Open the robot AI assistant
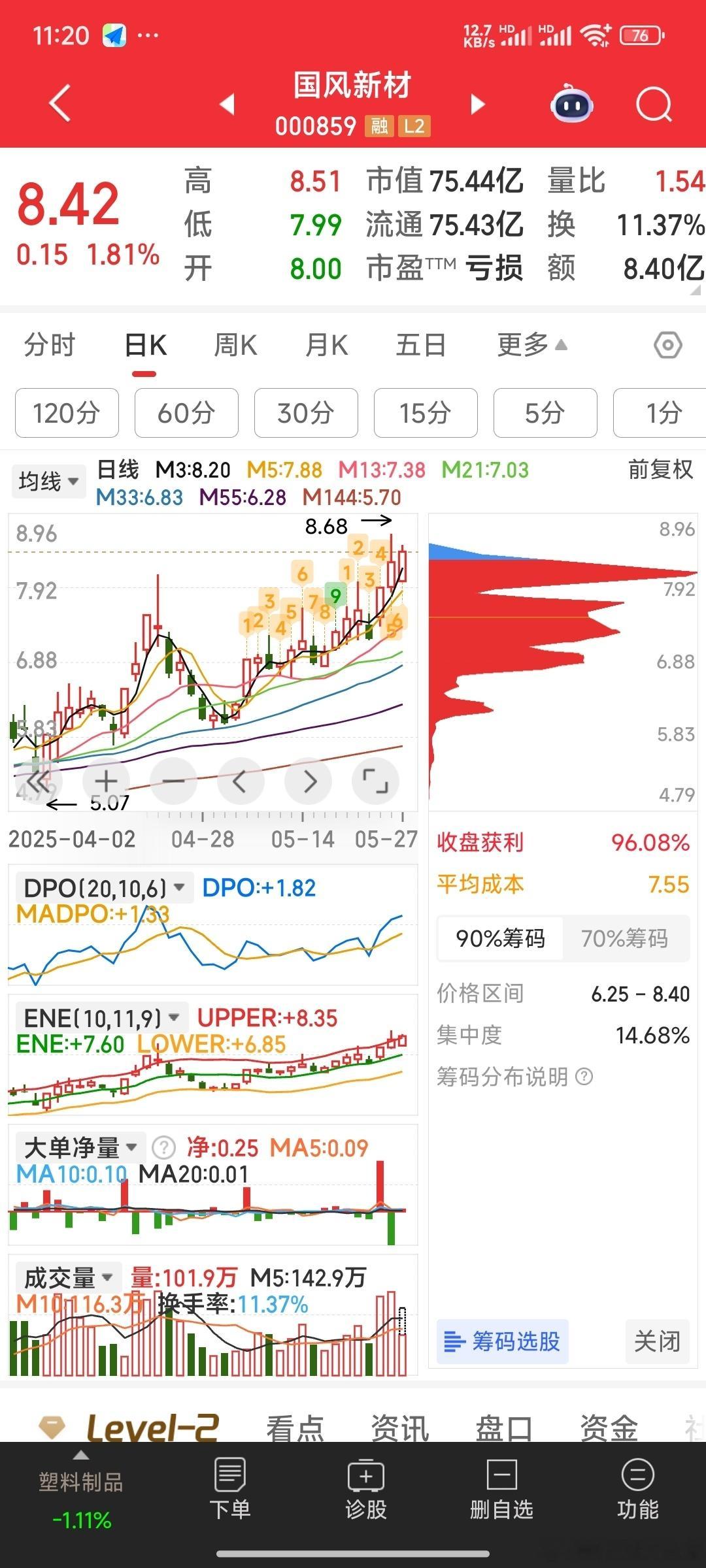The height and width of the screenshot is (1568, 706). tap(572, 105)
